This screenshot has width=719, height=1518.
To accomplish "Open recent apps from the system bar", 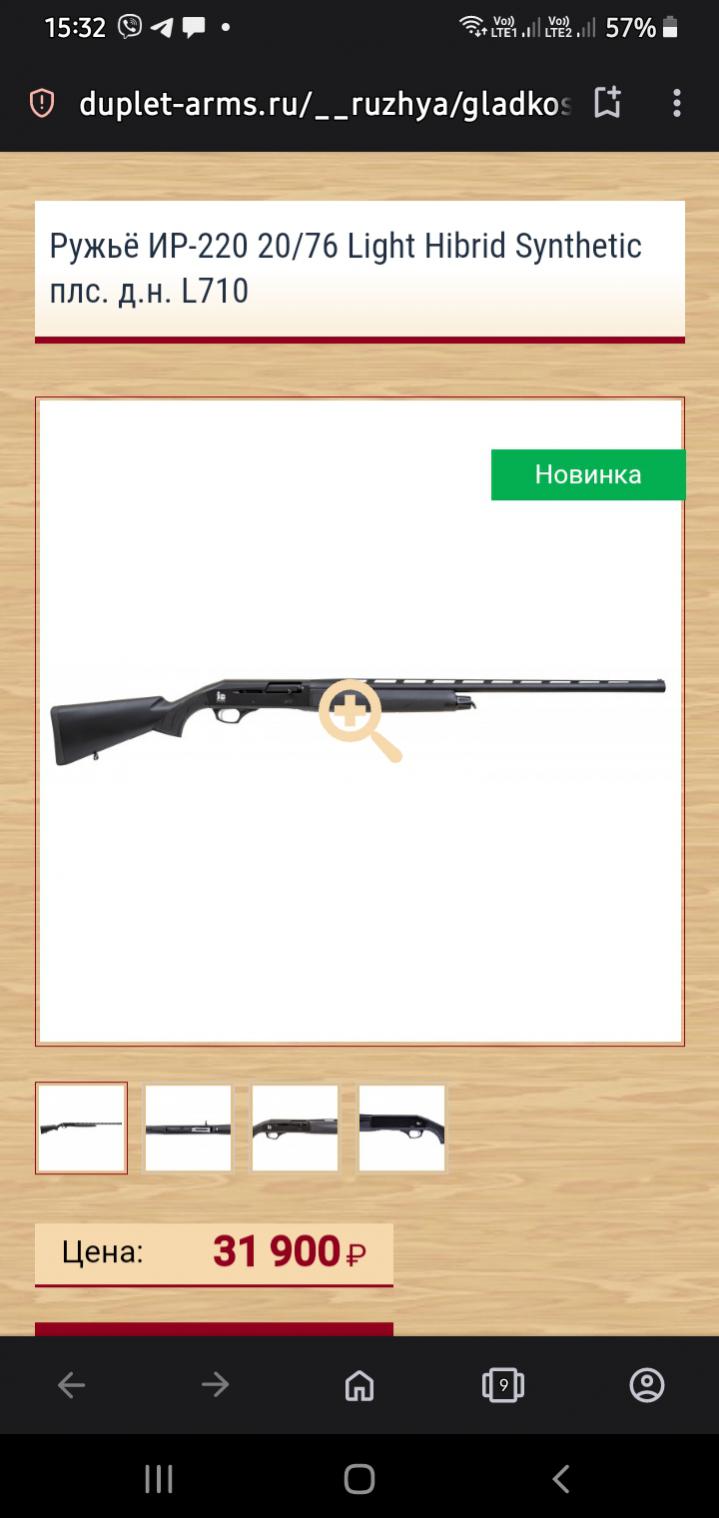I will [159, 1479].
